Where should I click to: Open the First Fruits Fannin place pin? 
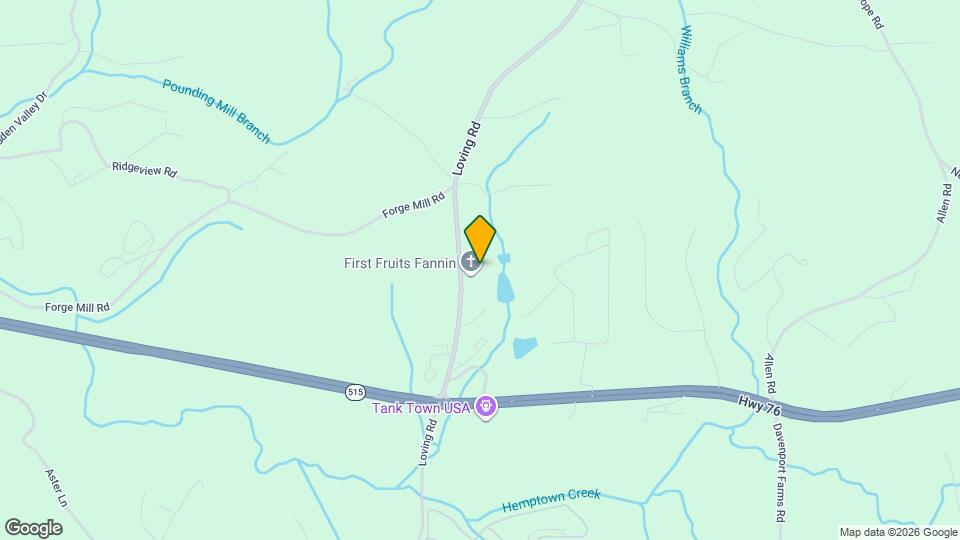click(x=468, y=265)
